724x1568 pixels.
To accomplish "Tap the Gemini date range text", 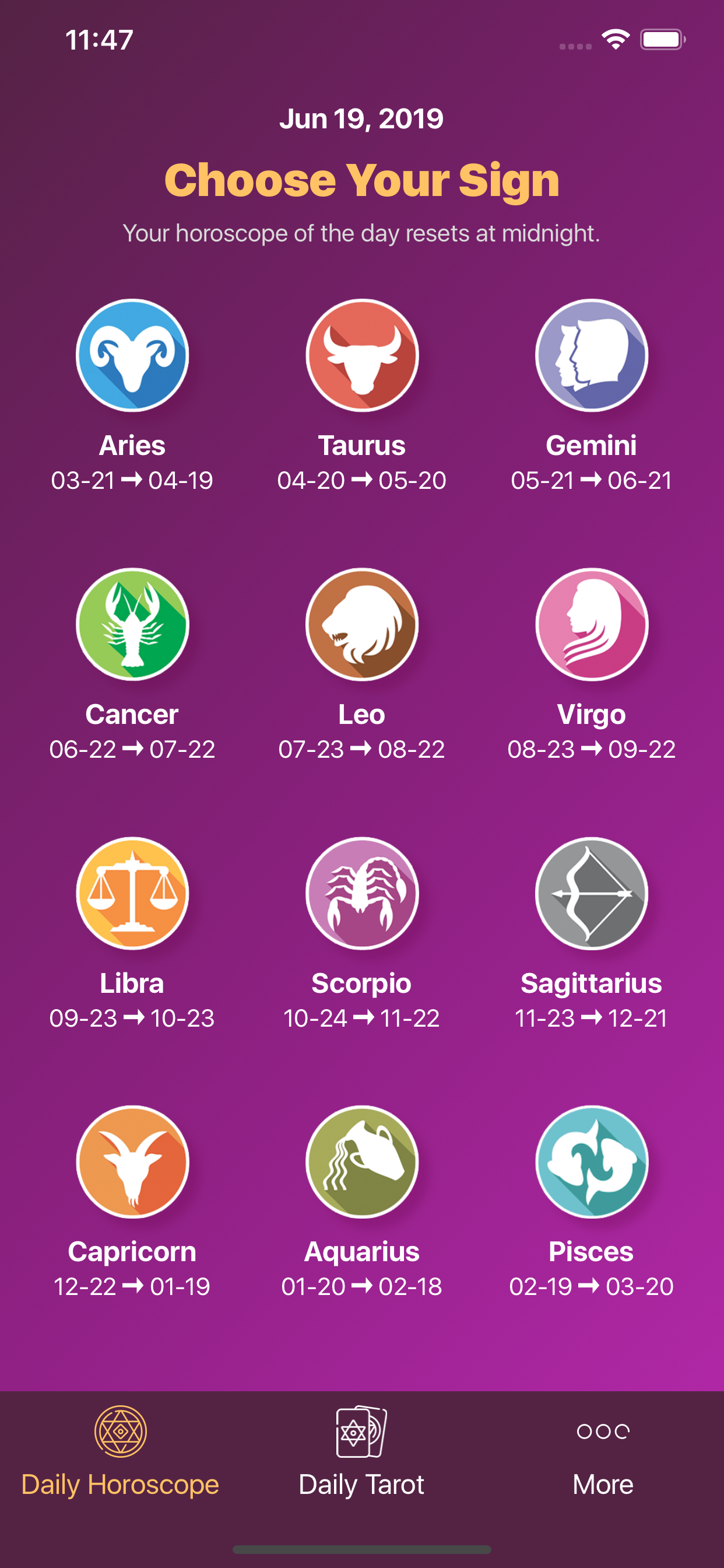I will point(591,480).
